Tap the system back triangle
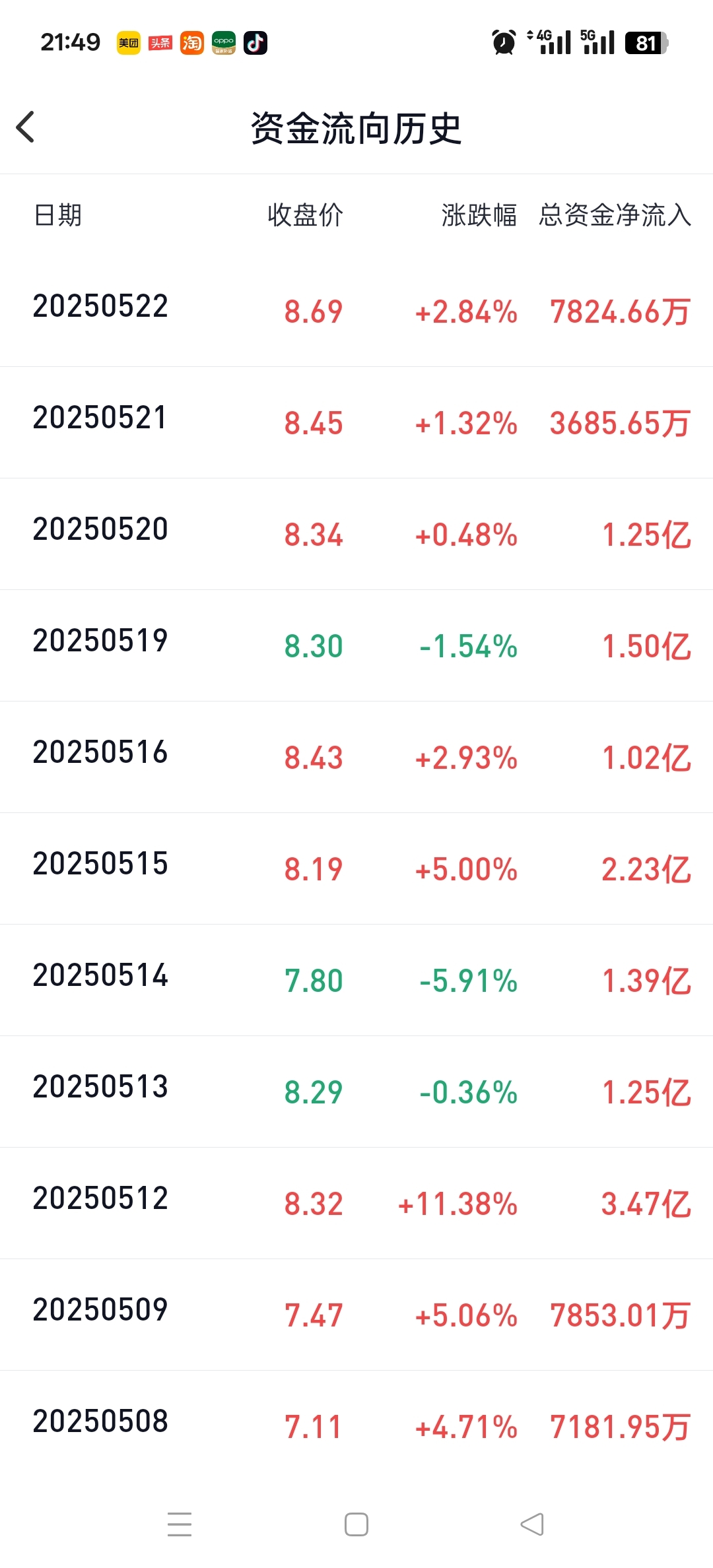Viewport: 713px width, 1568px height. point(532,1524)
